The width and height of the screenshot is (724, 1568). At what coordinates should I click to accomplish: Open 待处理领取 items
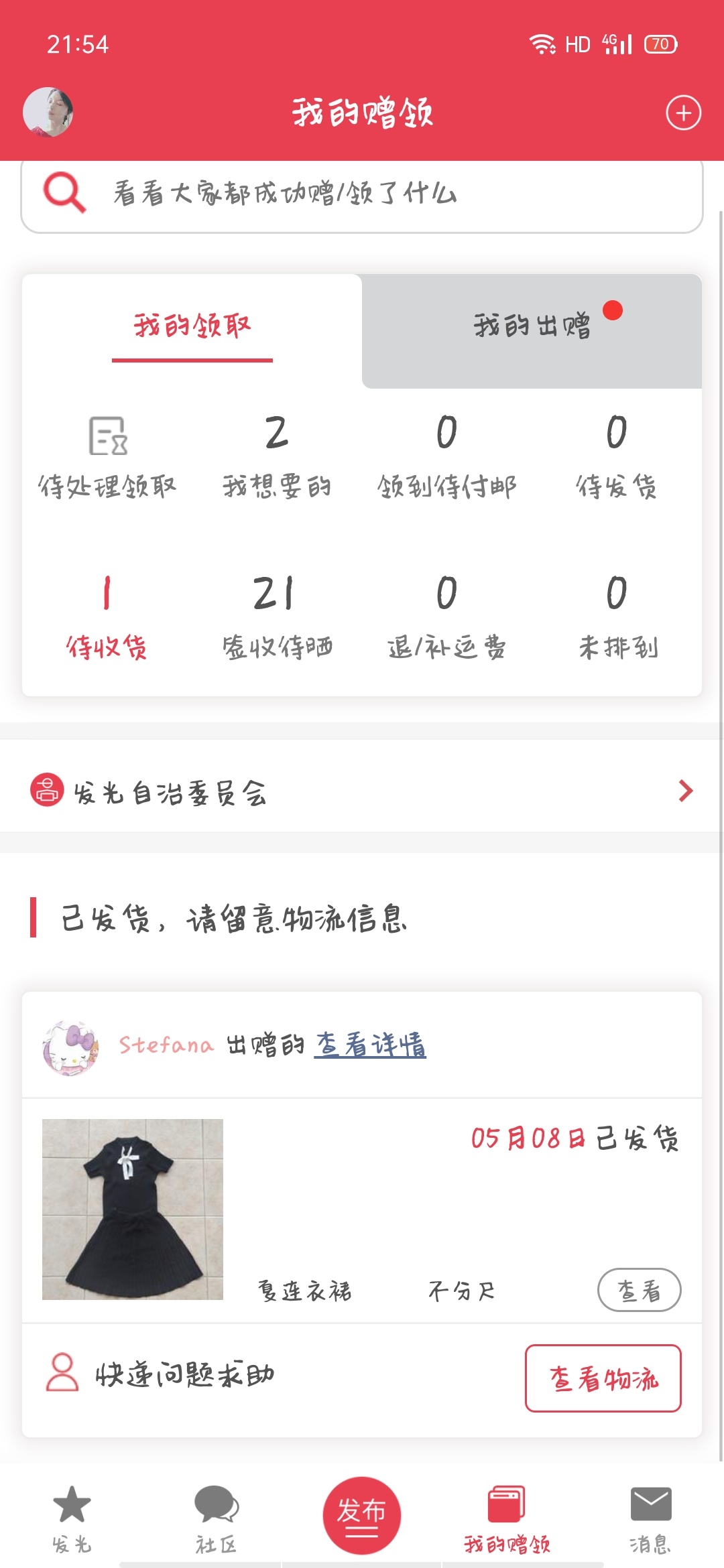(x=107, y=458)
